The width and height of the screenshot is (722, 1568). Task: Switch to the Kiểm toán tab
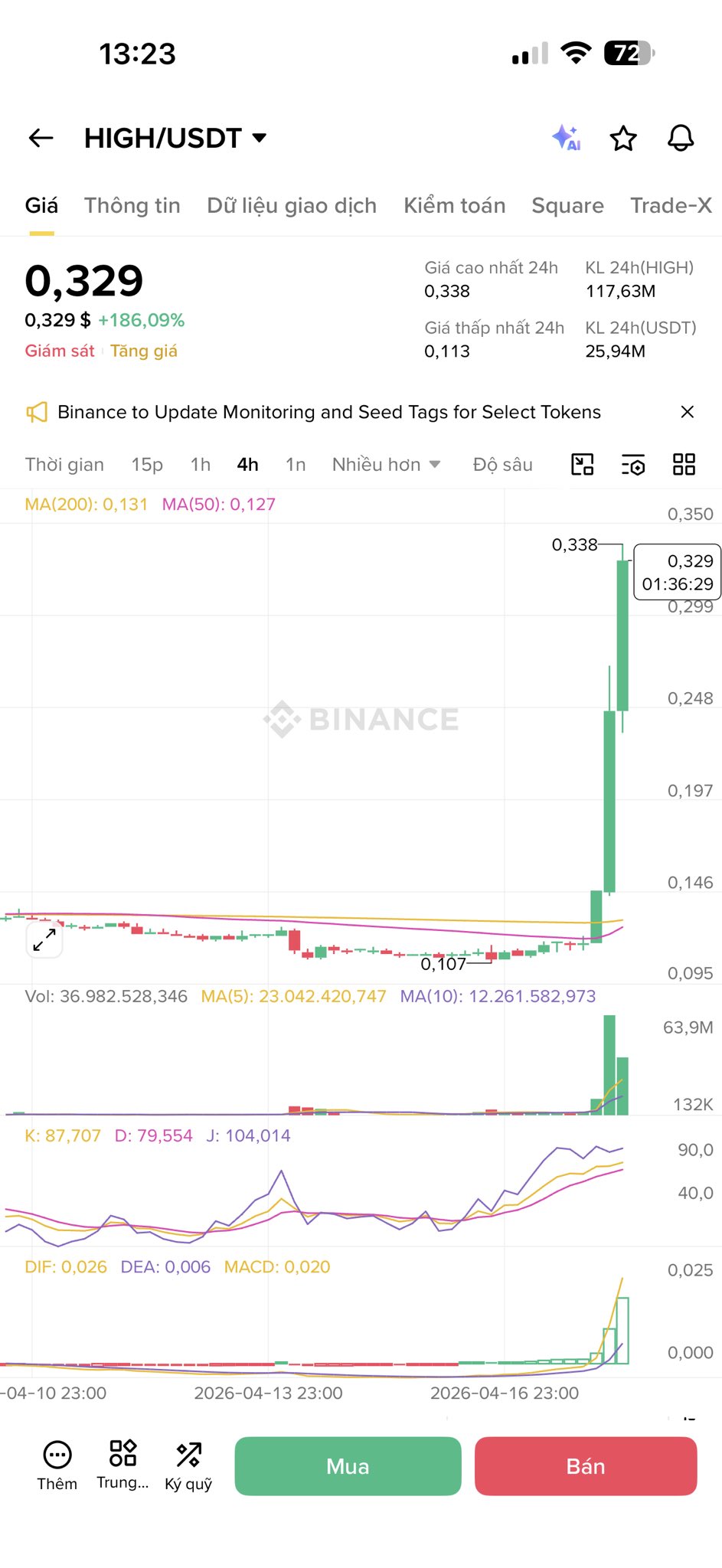[x=454, y=206]
